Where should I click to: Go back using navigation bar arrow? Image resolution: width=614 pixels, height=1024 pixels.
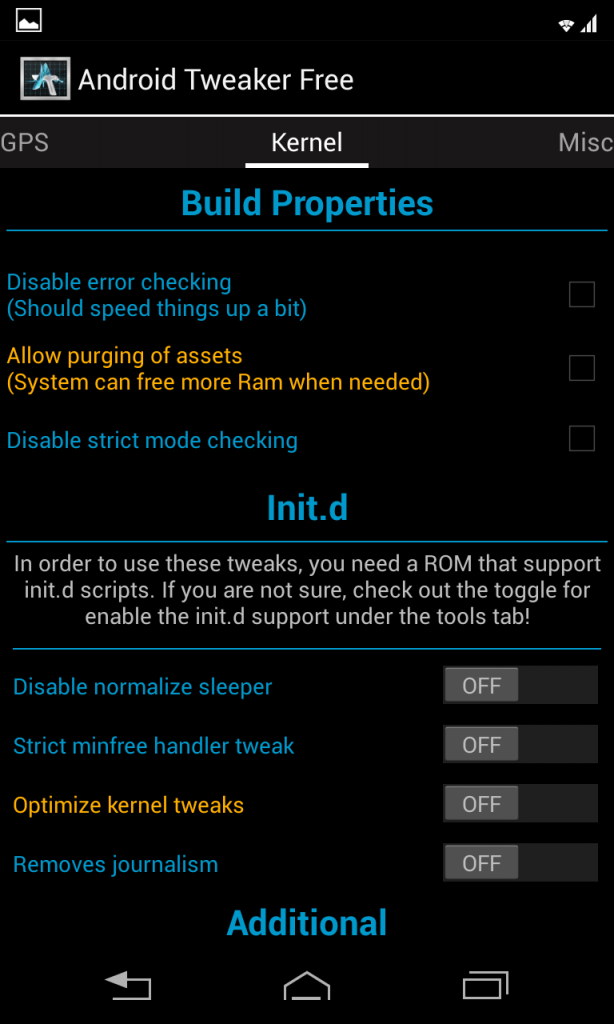coord(128,987)
